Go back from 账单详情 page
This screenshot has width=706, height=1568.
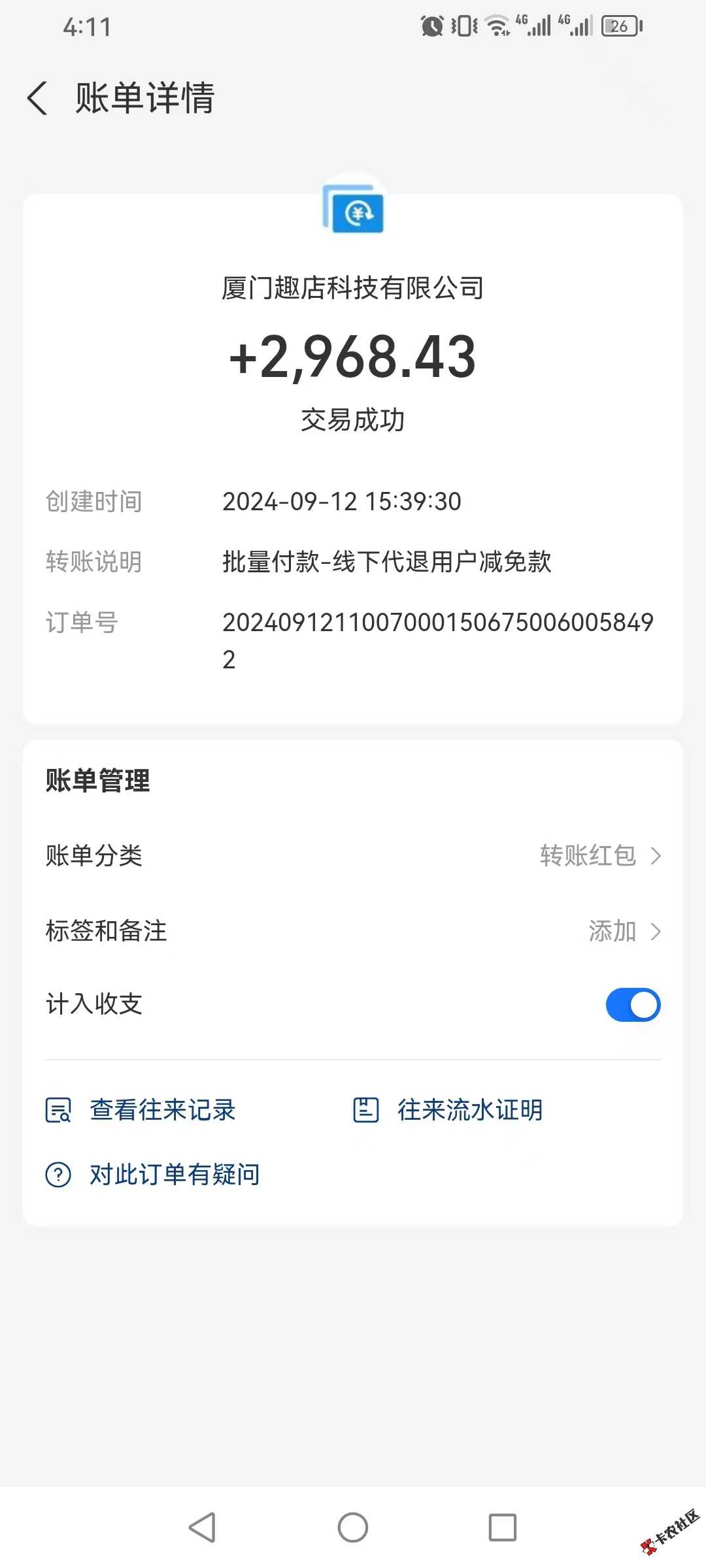[x=38, y=99]
